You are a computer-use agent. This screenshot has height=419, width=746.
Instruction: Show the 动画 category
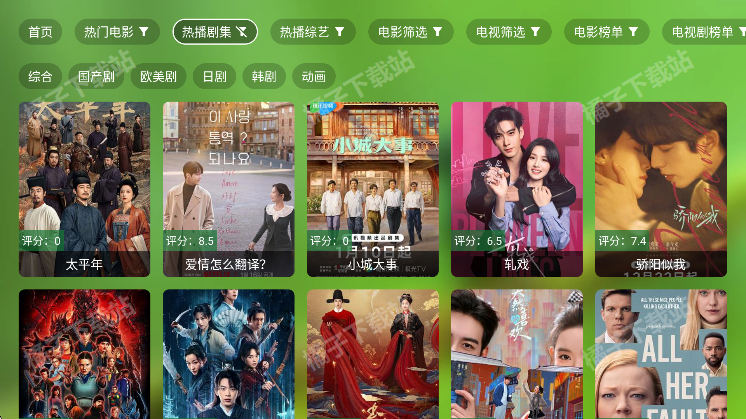314,76
